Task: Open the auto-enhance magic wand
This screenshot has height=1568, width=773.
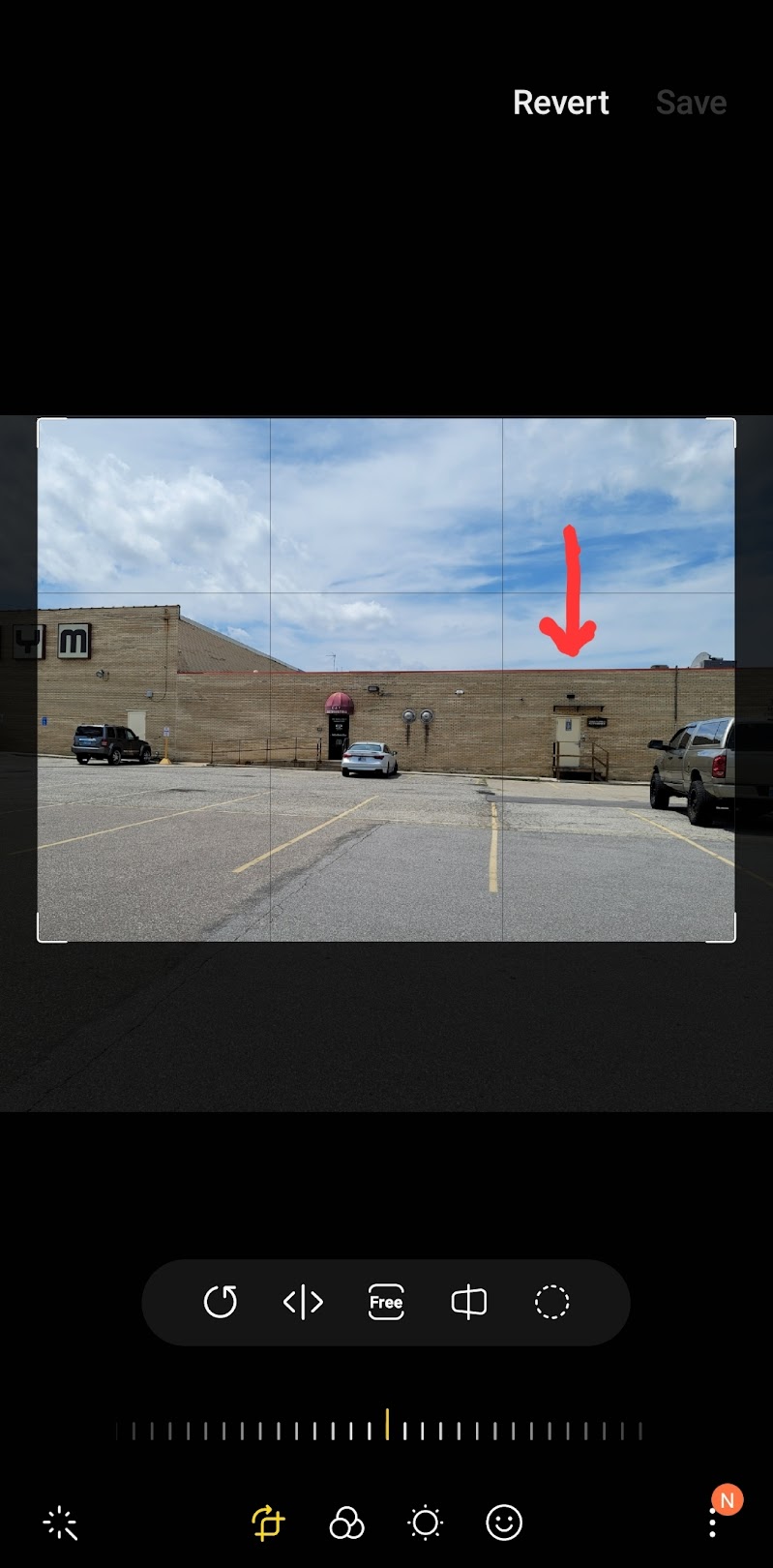Action: click(x=60, y=1523)
